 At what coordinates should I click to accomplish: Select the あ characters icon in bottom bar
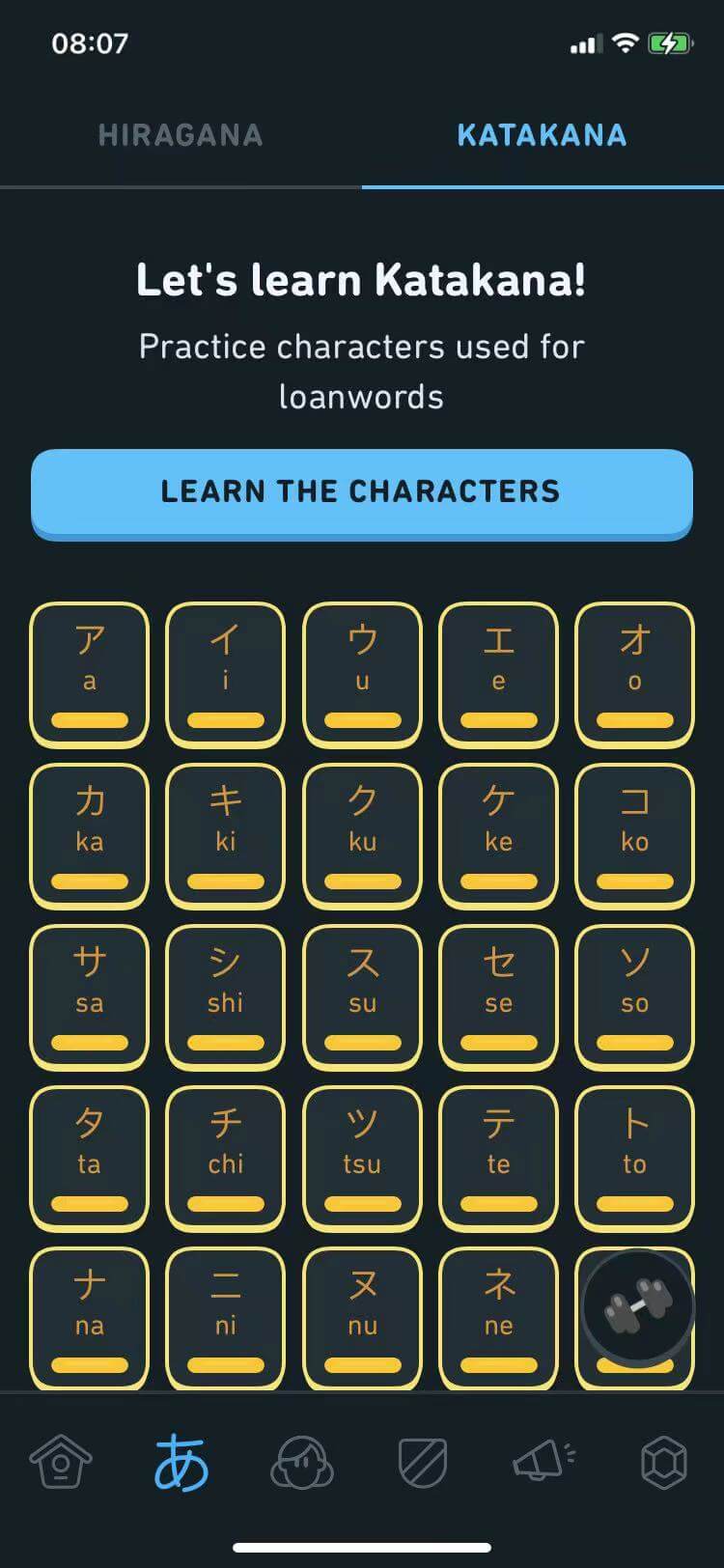click(x=181, y=1463)
